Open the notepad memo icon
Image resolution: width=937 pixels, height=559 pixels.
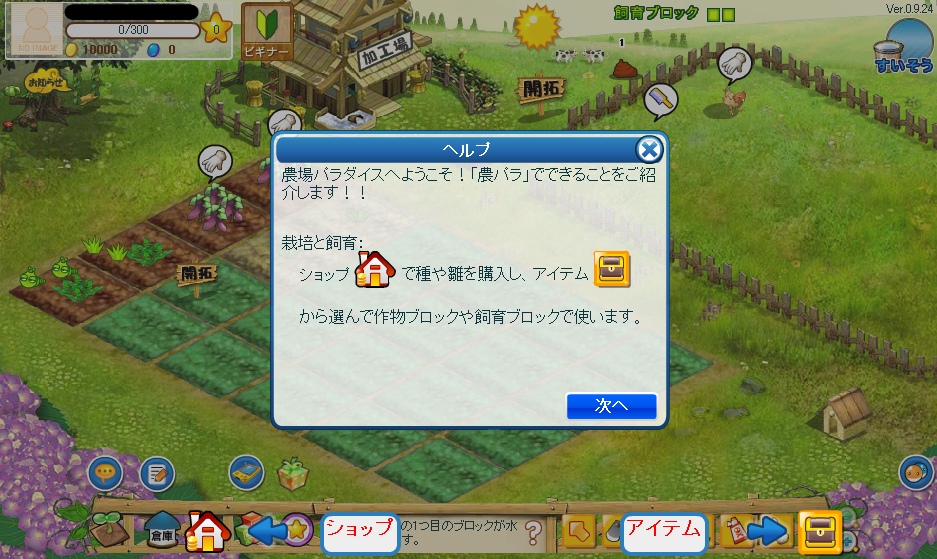click(157, 474)
